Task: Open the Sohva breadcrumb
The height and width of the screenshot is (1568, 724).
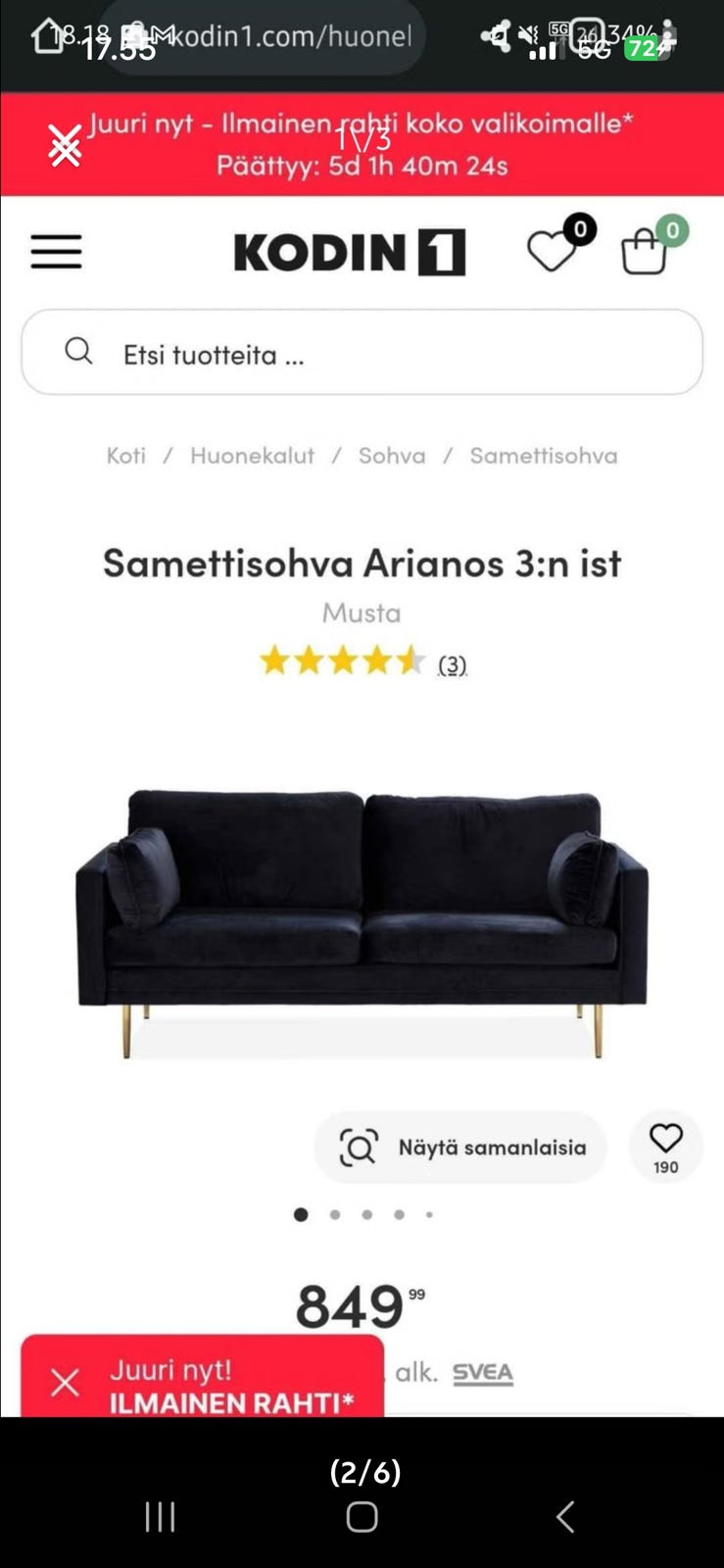Action: [x=392, y=456]
